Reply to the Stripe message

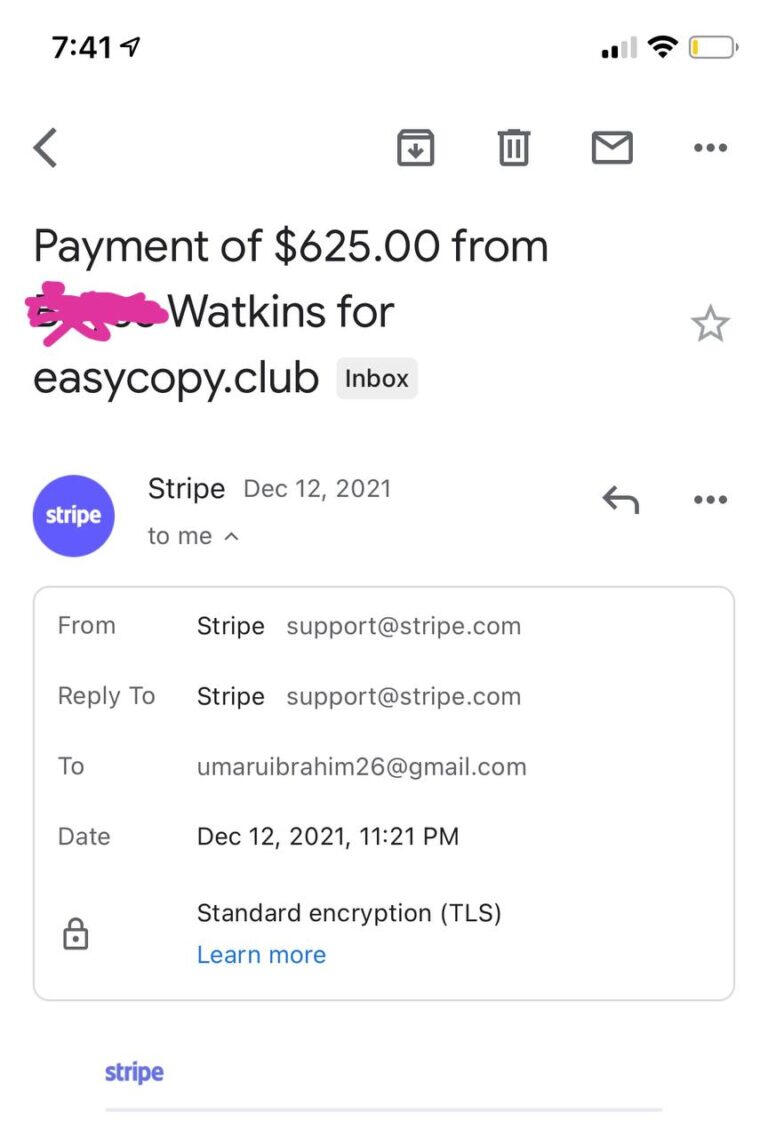[620, 499]
